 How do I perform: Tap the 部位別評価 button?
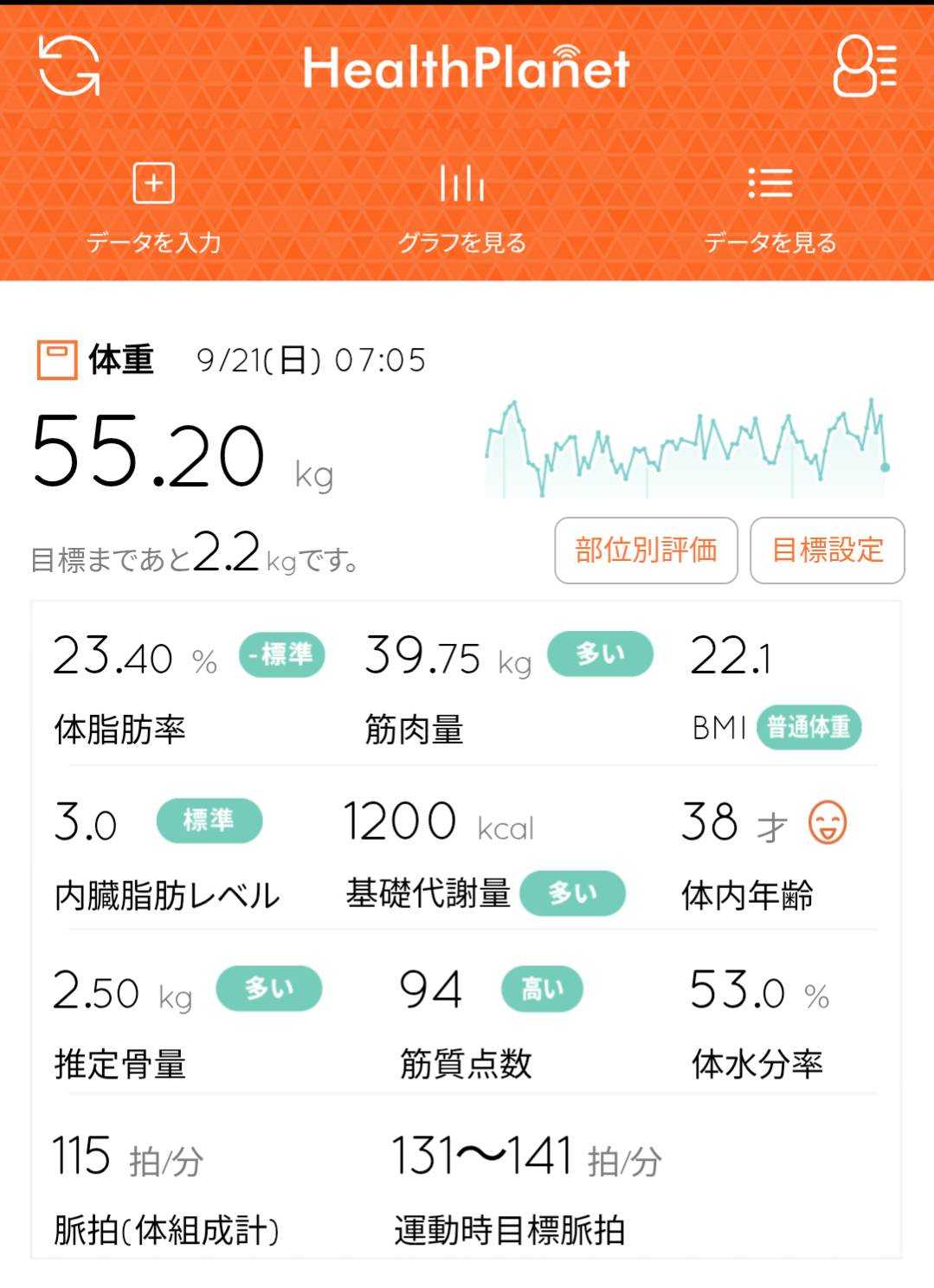pyautogui.click(x=646, y=551)
